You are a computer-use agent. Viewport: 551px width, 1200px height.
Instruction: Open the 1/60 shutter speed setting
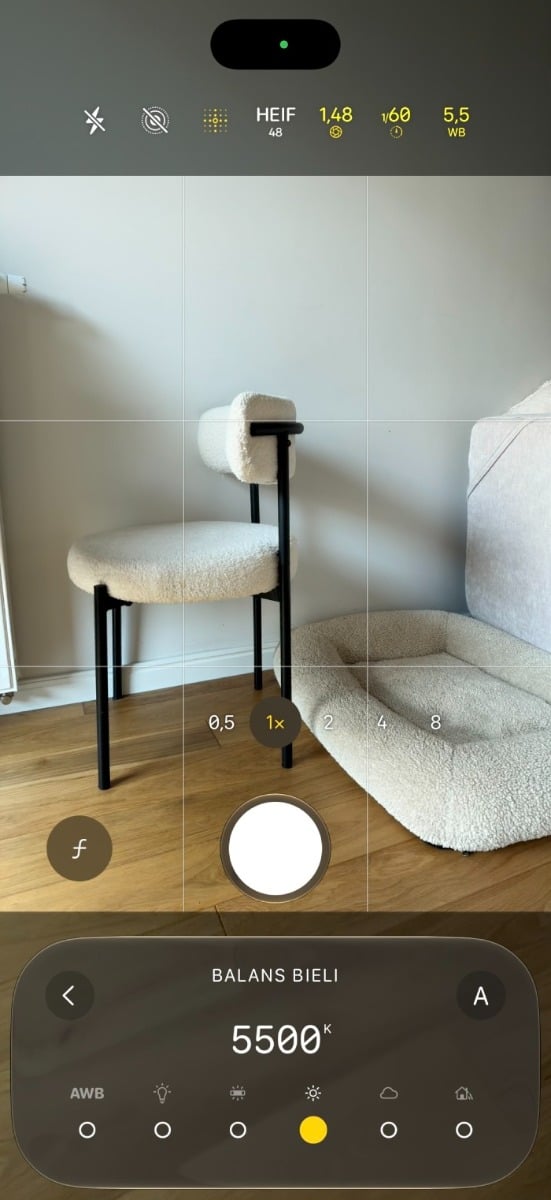396,121
